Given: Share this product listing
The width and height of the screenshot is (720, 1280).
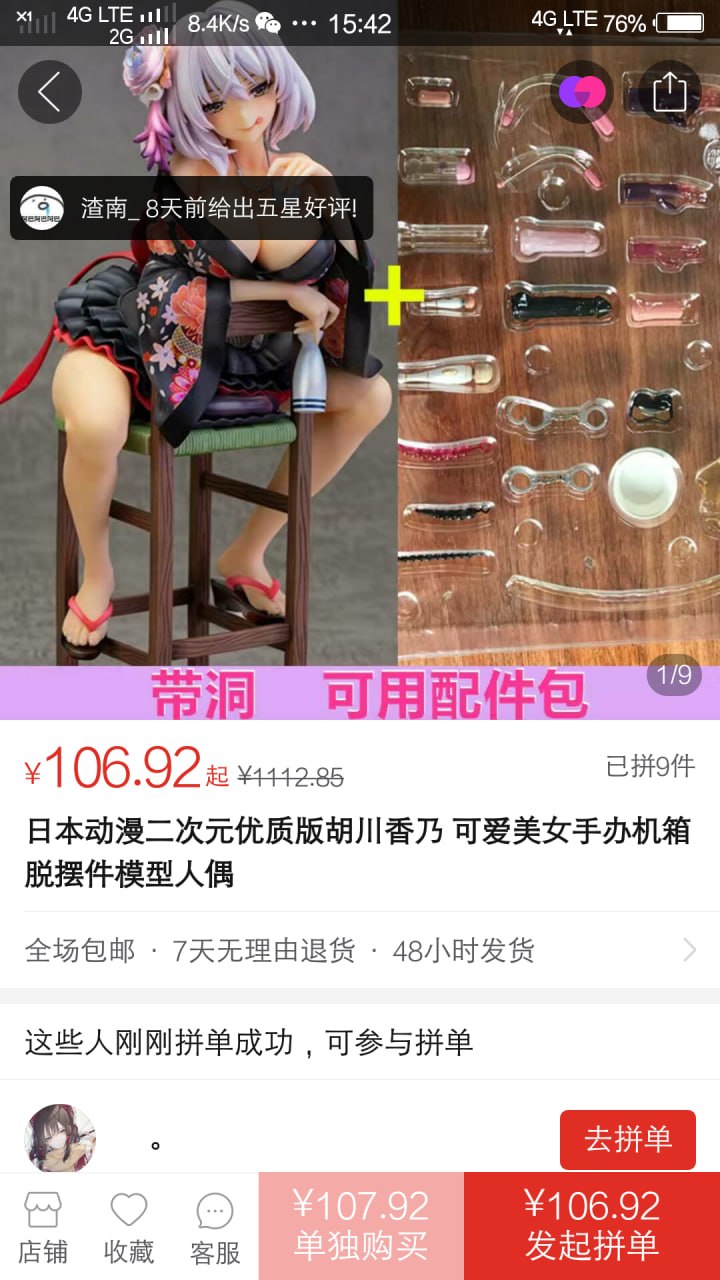Looking at the screenshot, I should (x=669, y=92).
